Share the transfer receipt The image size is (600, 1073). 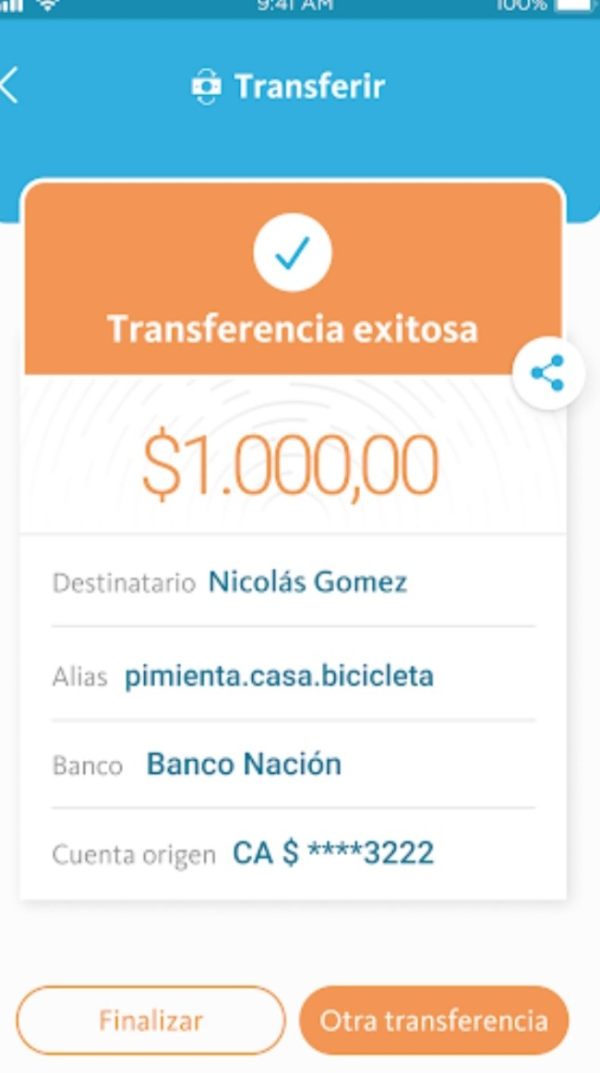point(547,374)
